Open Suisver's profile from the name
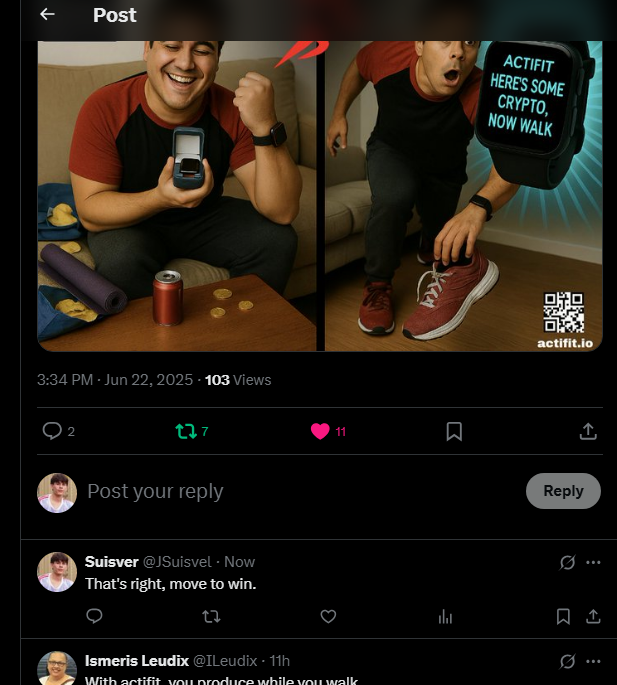The image size is (617, 685). (x=111, y=562)
